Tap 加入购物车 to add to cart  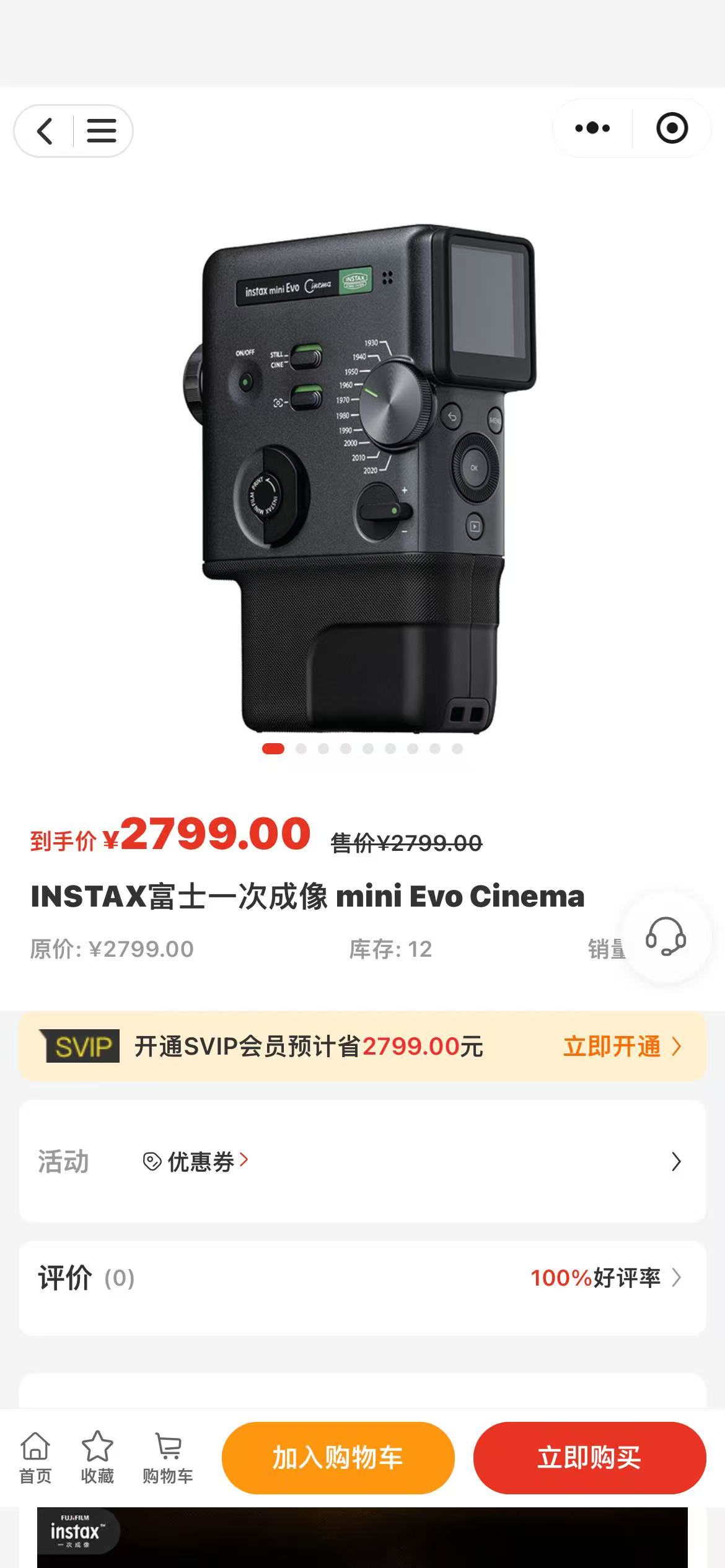coord(338,1457)
